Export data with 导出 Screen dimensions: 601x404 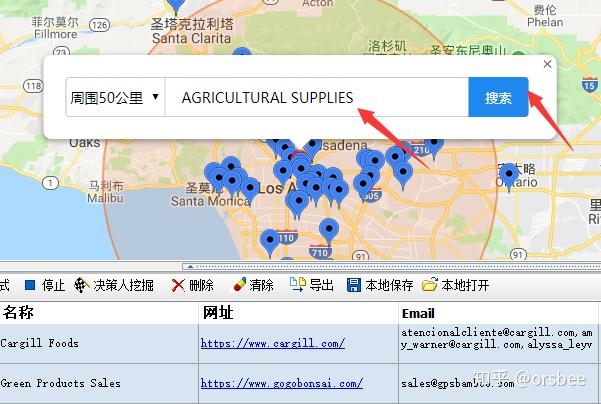click(x=313, y=285)
